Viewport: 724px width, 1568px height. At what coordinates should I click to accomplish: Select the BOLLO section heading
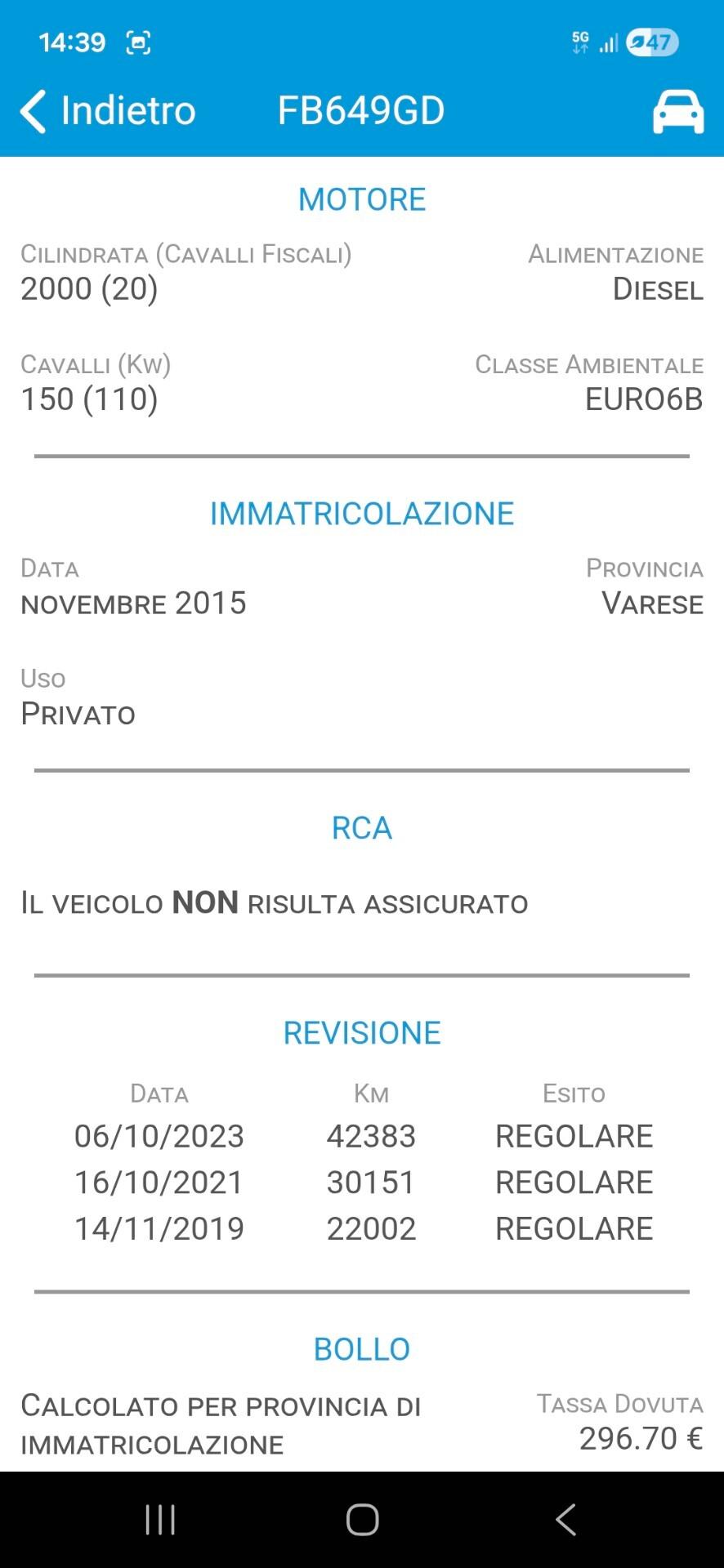(x=362, y=1349)
